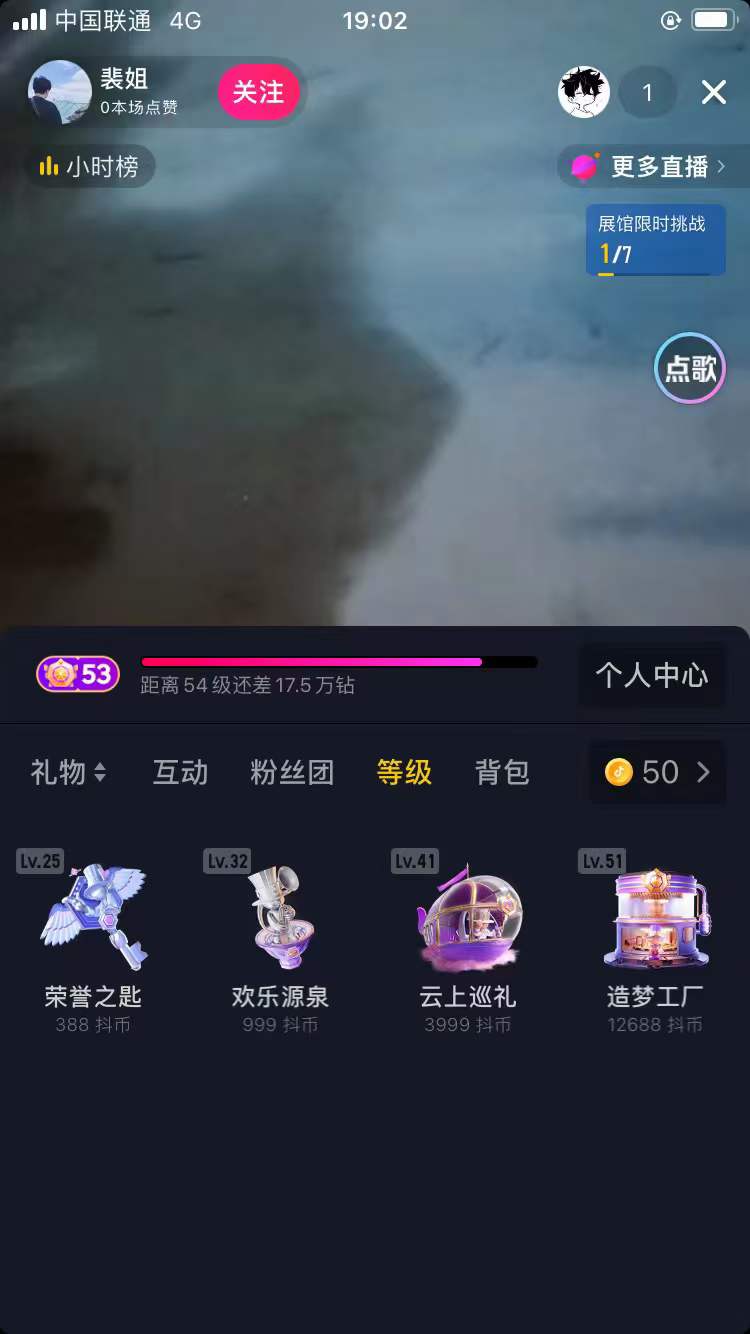Switch to the 互动 tab
The width and height of the screenshot is (750, 1334).
point(180,772)
